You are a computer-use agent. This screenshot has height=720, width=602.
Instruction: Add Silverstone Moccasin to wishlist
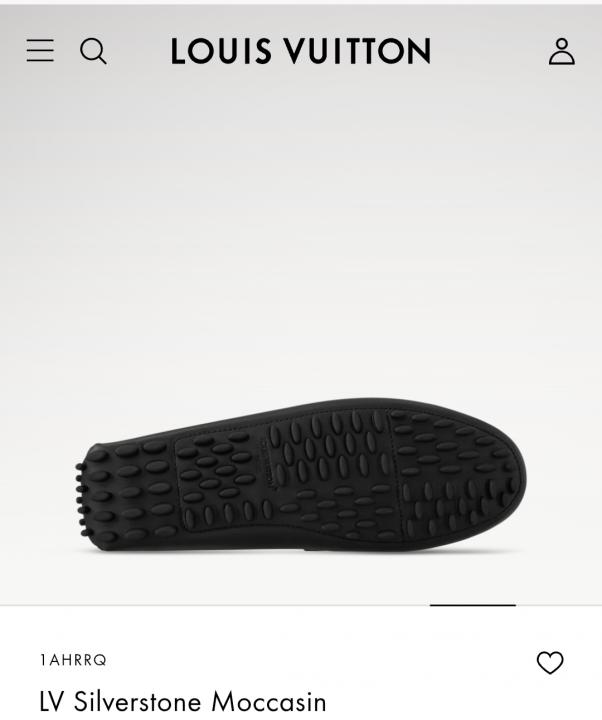pyautogui.click(x=550, y=662)
